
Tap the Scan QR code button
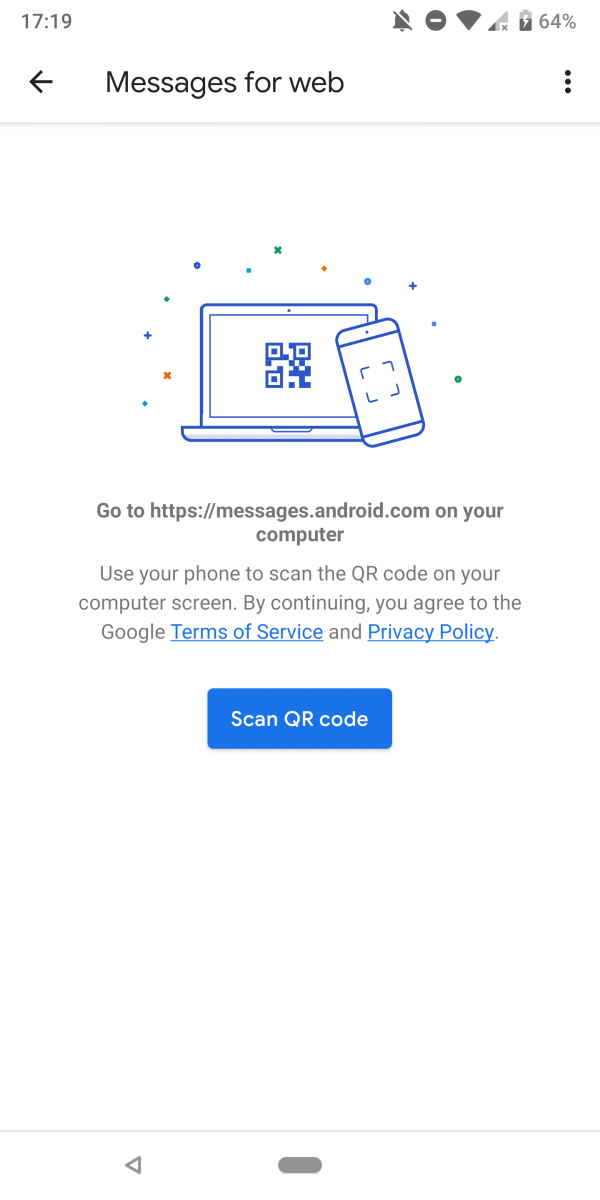[299, 718]
